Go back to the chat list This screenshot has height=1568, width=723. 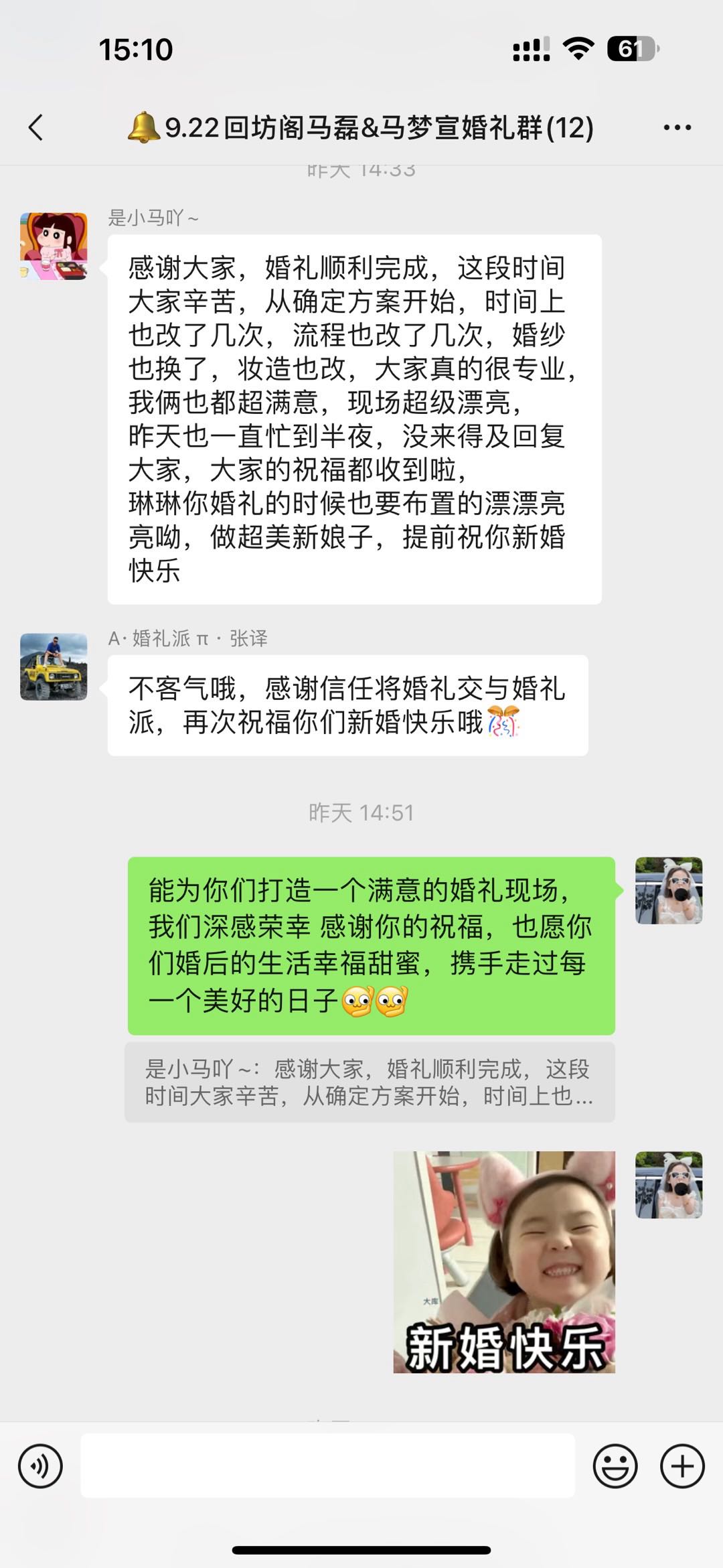tap(36, 127)
